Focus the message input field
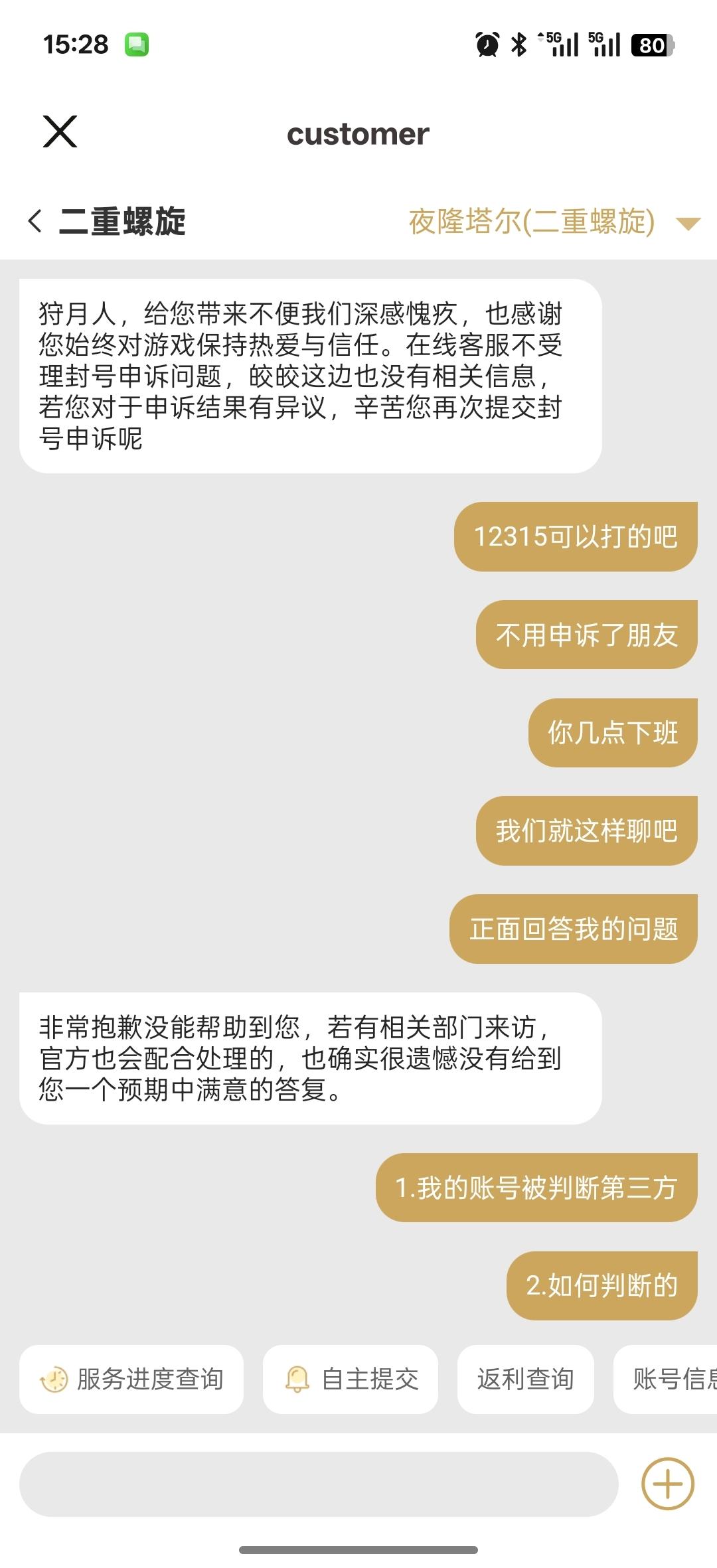This screenshot has height=1568, width=717. coord(319,1484)
